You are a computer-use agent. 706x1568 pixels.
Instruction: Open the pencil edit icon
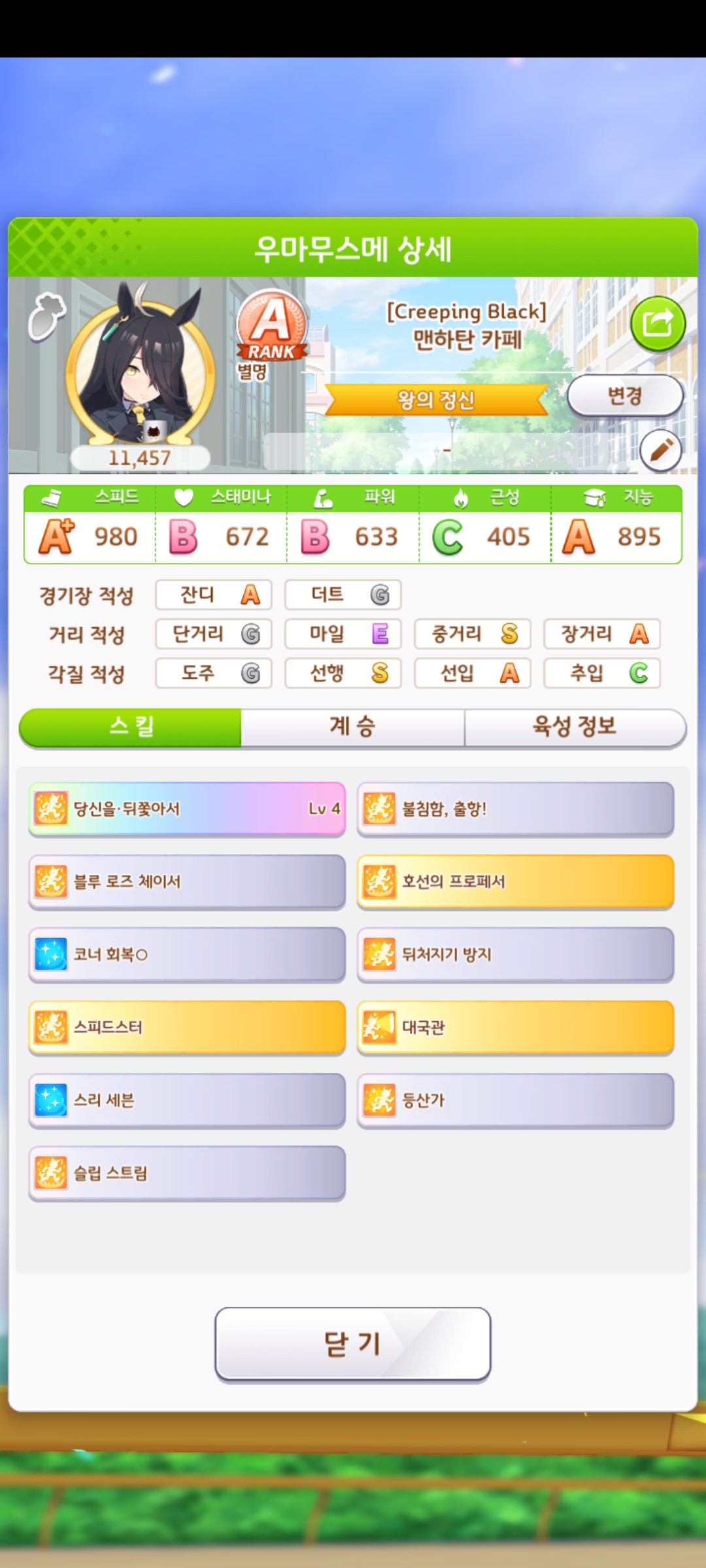(660, 450)
